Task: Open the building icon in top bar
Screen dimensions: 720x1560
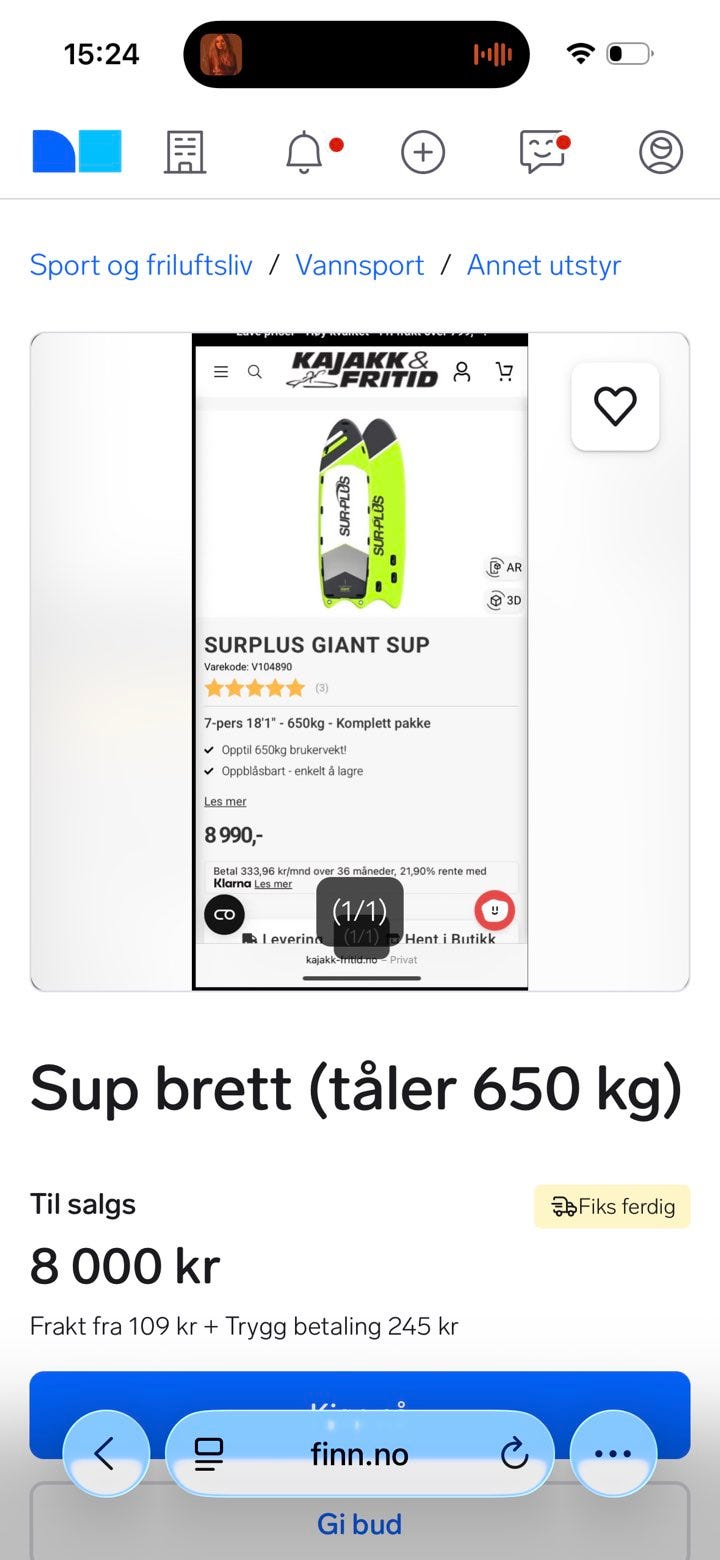Action: pyautogui.click(x=185, y=152)
